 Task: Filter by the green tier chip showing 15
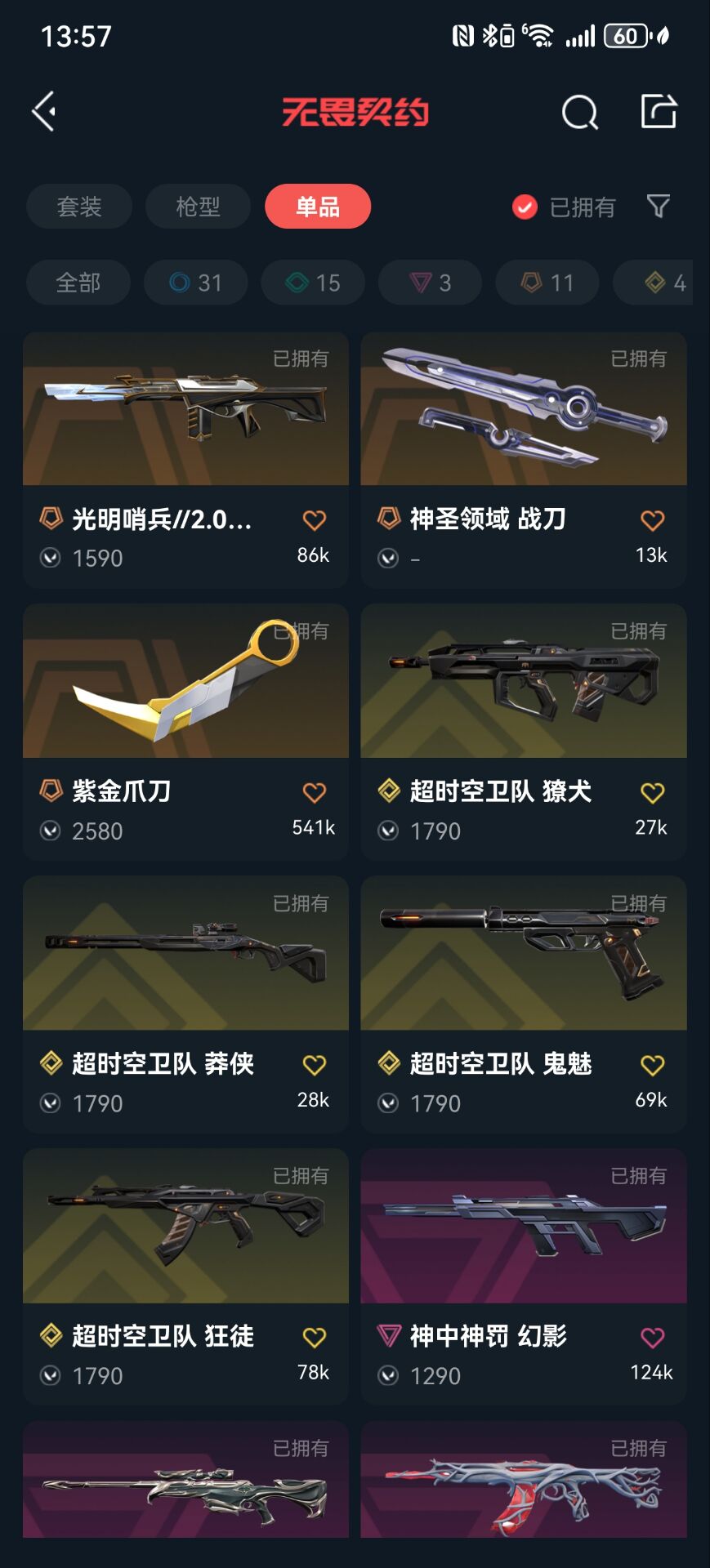(312, 283)
